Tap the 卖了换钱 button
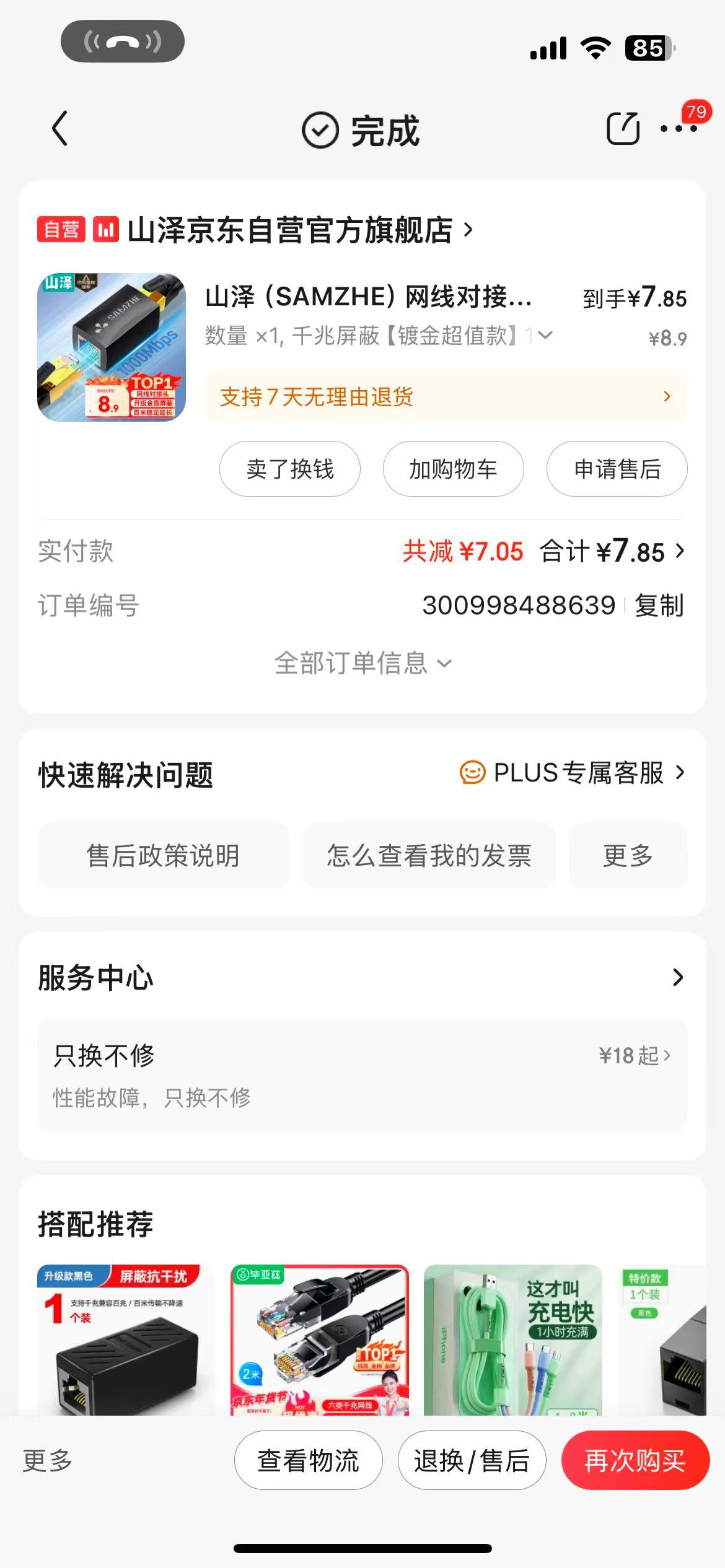This screenshot has height=1568, width=725. point(290,469)
